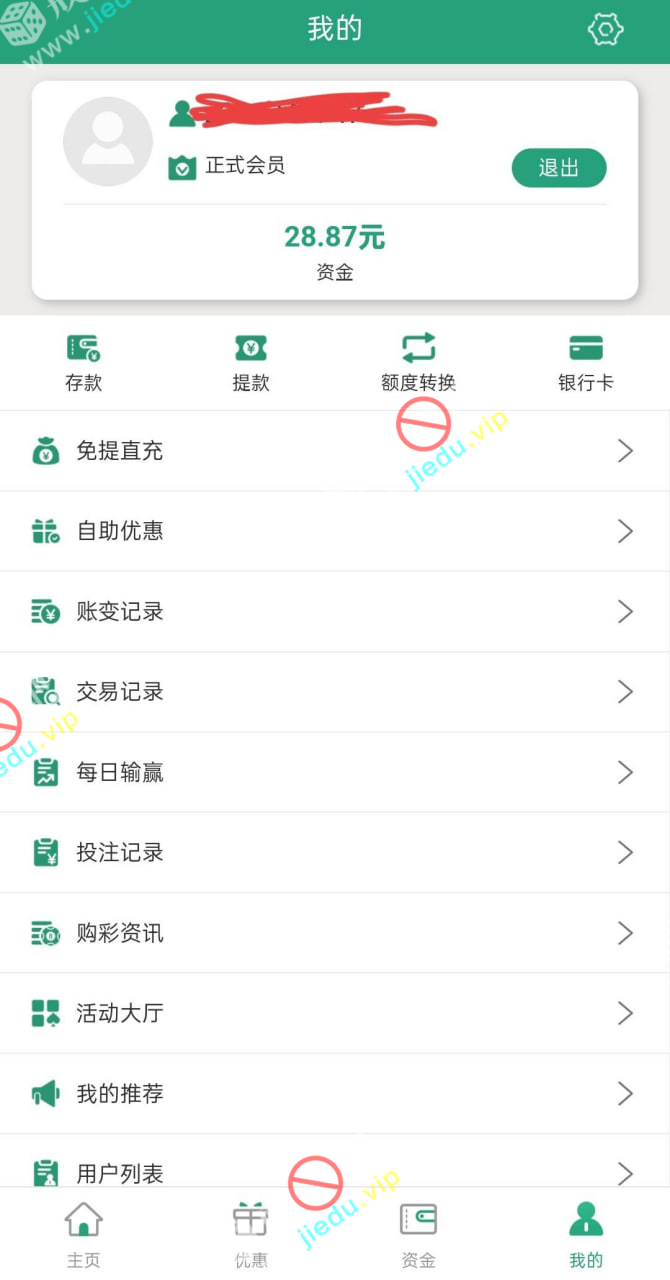Open 银行卡 bank card

point(585,363)
